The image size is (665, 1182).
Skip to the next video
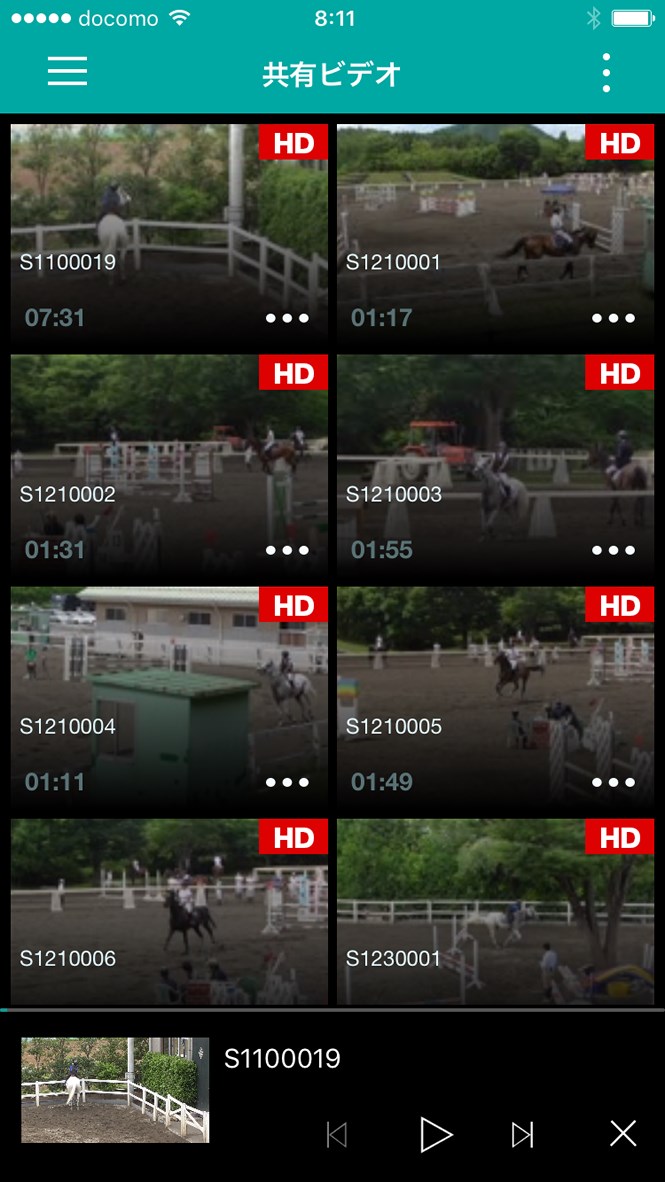(x=522, y=1134)
